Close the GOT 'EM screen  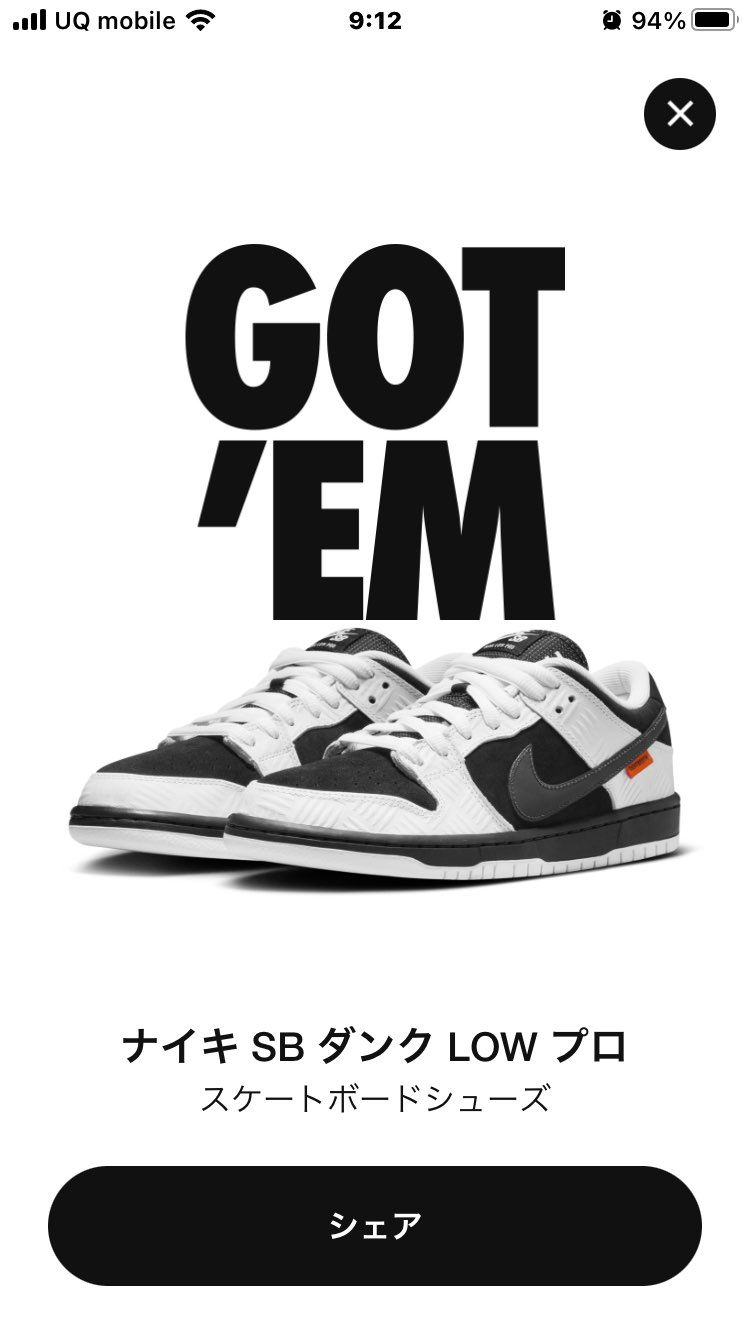(680, 114)
